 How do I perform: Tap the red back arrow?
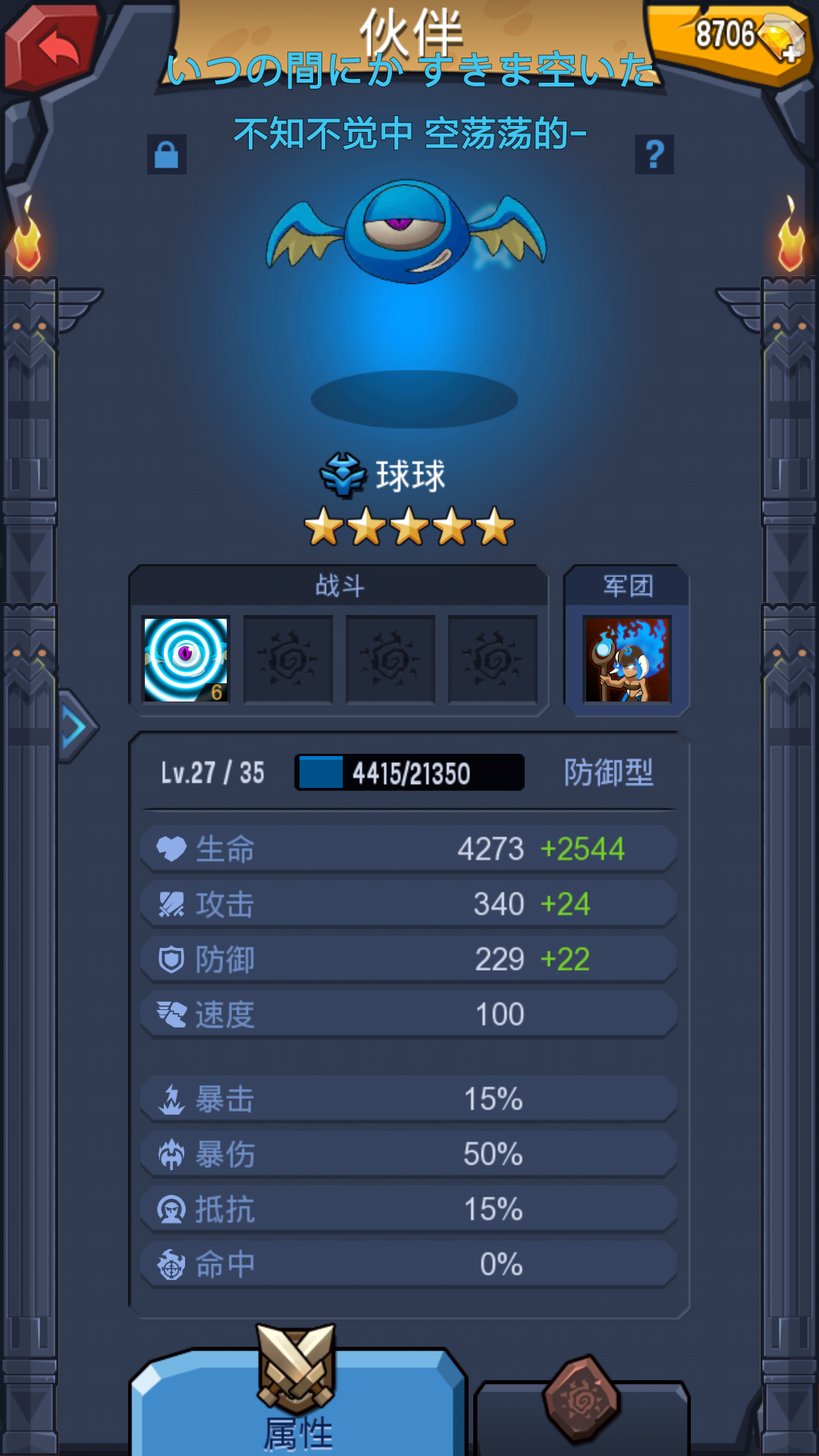55,45
